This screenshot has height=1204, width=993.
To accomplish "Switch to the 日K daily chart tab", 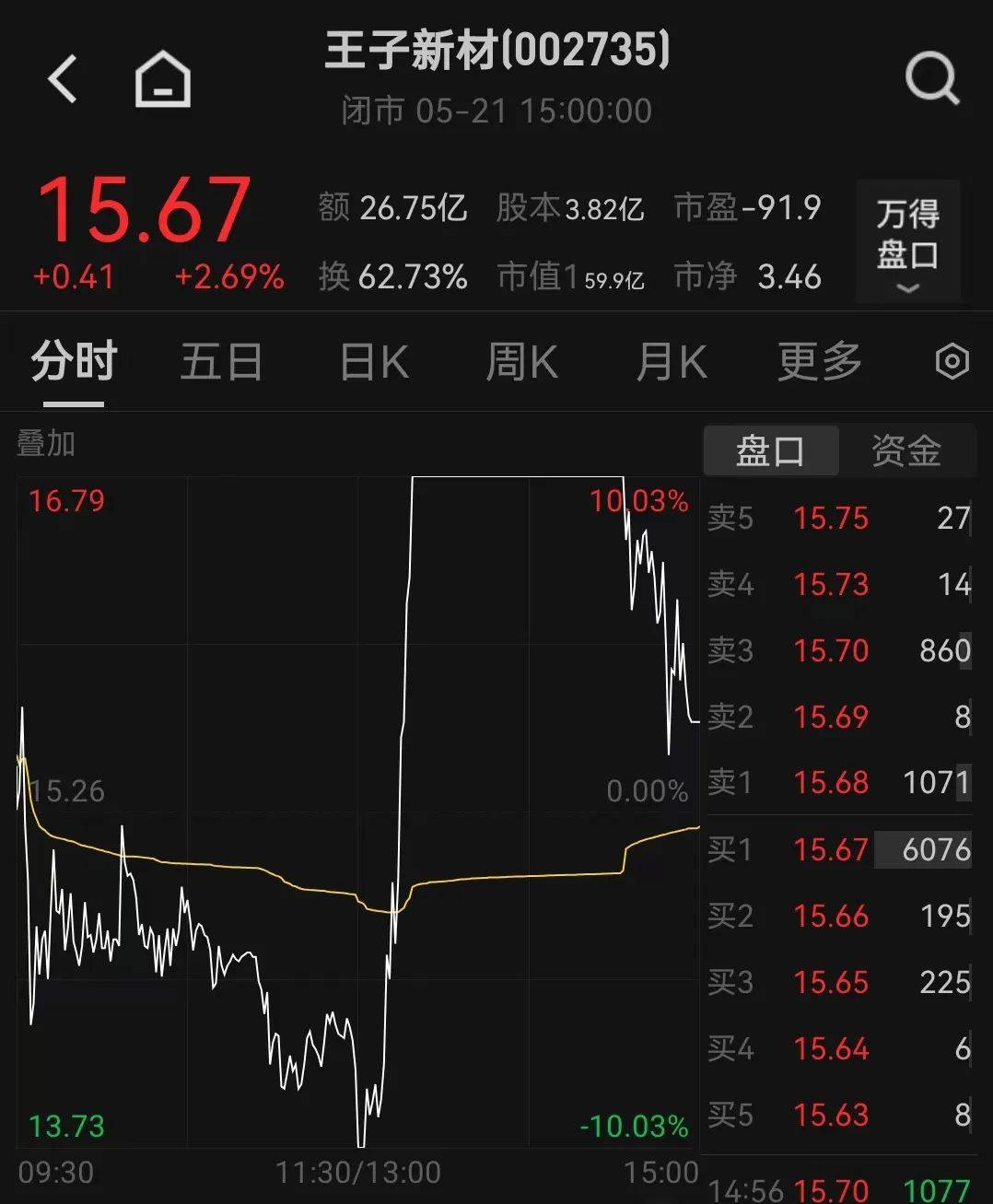I will [371, 363].
